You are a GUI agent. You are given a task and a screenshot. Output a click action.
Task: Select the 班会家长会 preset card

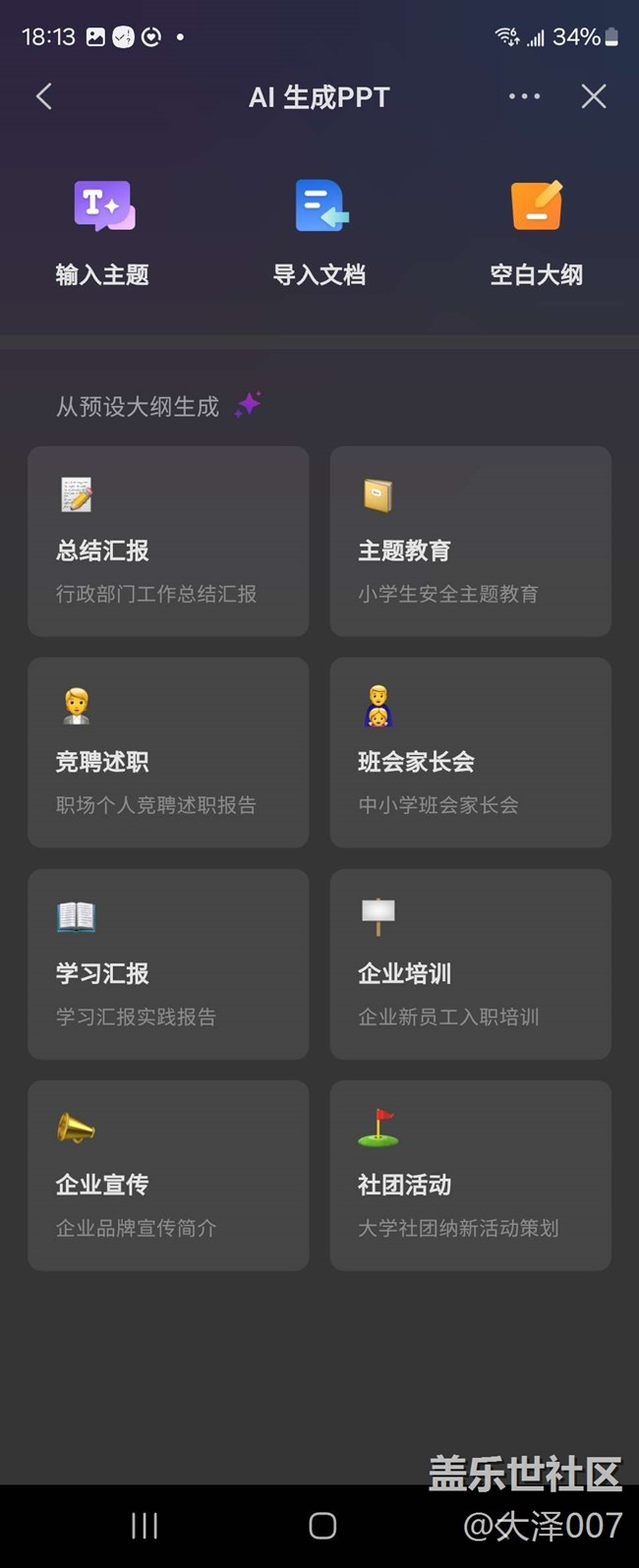click(470, 753)
